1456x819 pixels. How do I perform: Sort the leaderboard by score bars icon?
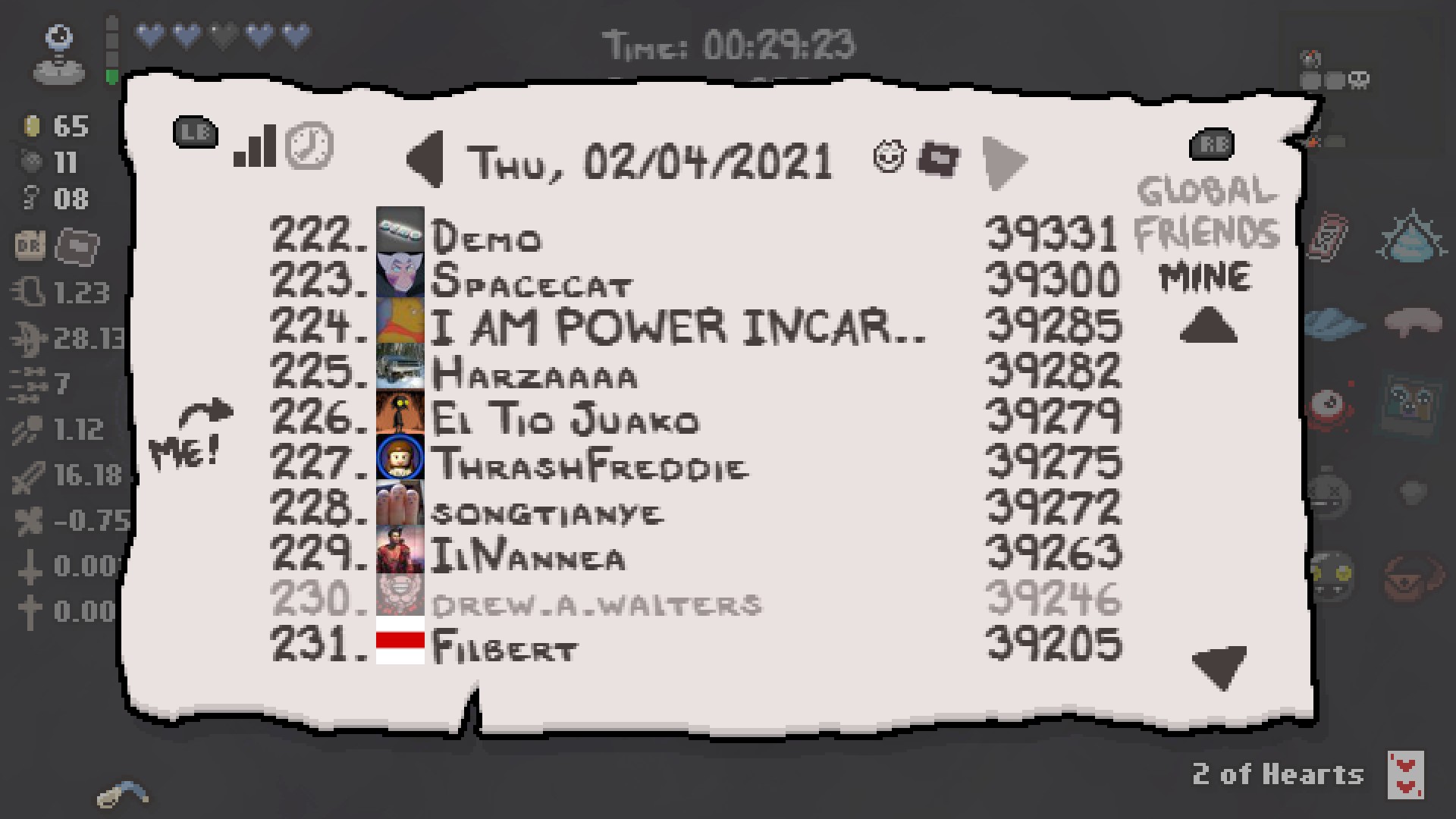(255, 146)
